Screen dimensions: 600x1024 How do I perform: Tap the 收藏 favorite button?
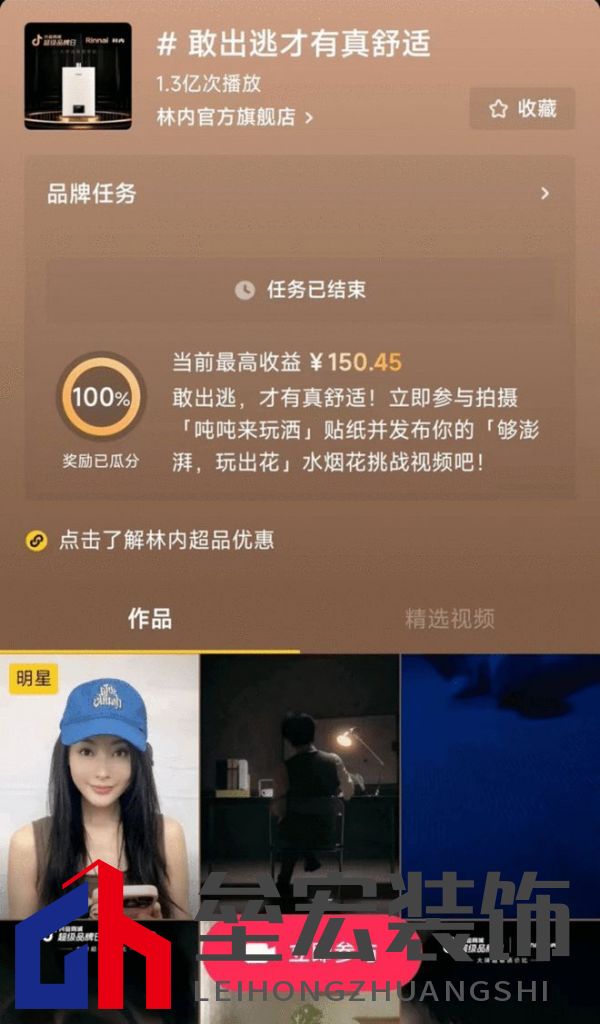(522, 109)
